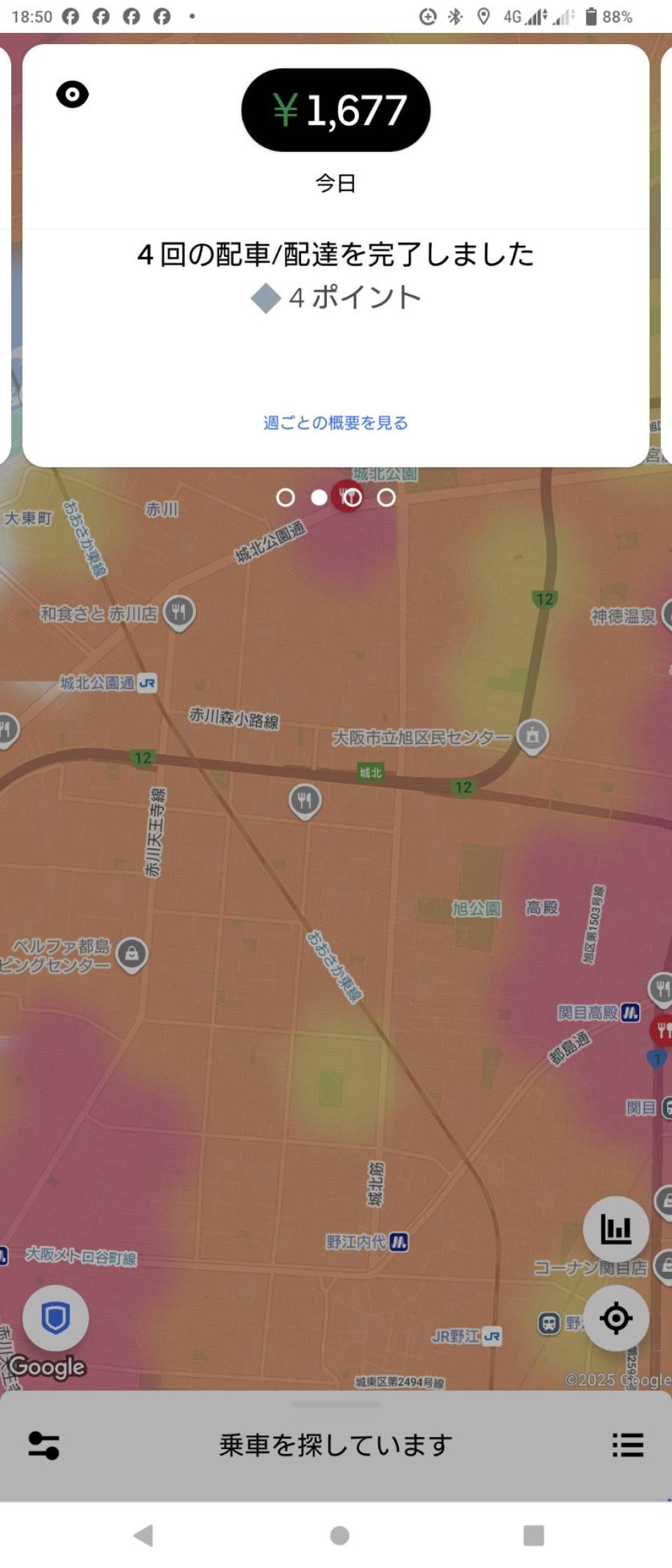The width and height of the screenshot is (672, 1568).
Task: Expand the 乗車を探しています status panel
Action: tap(335, 1445)
